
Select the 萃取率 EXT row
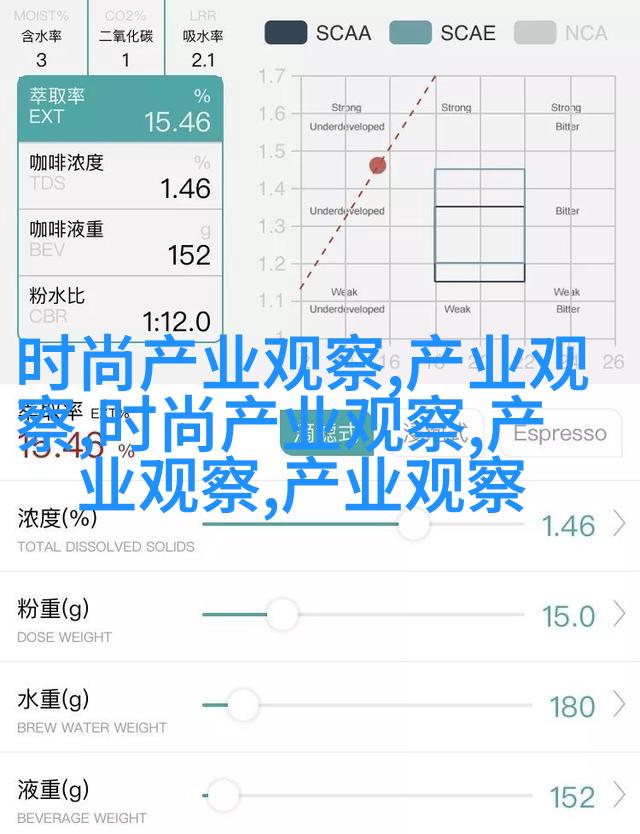(x=120, y=109)
